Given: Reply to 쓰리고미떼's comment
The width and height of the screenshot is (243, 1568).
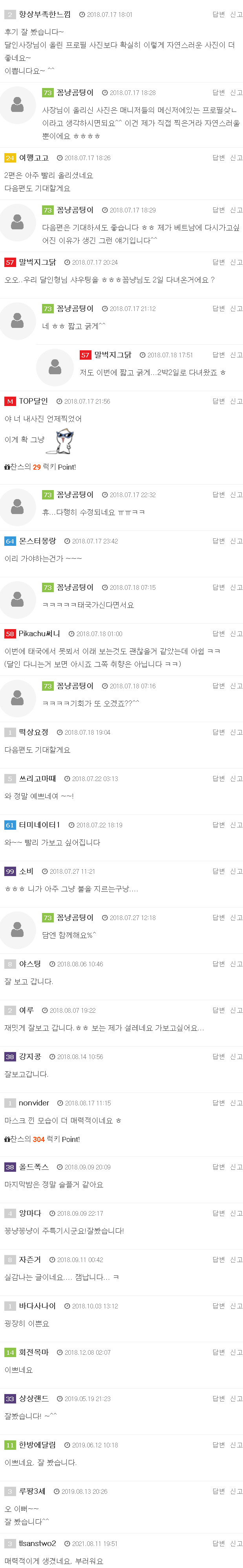Looking at the screenshot, I should tap(218, 779).
